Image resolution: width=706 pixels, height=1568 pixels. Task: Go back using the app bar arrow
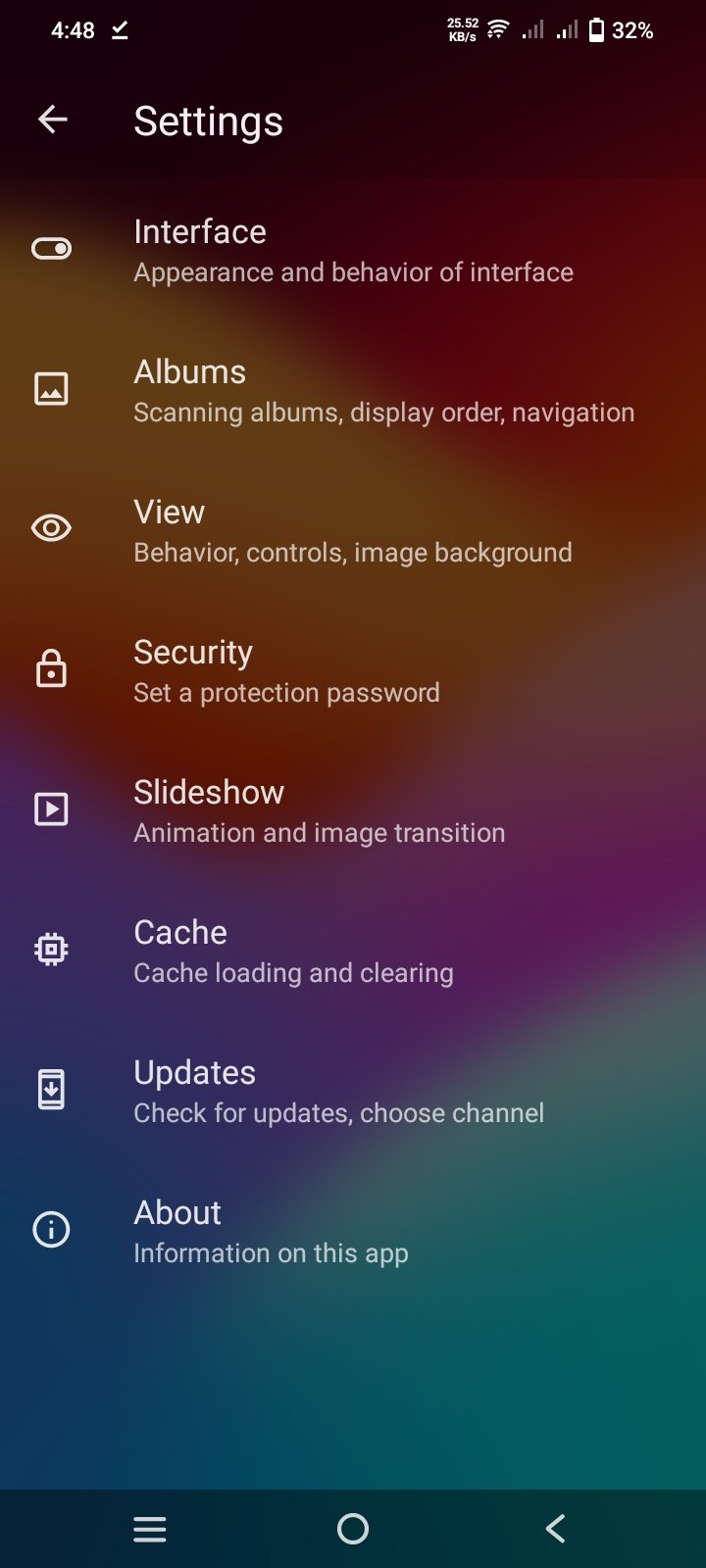[52, 121]
